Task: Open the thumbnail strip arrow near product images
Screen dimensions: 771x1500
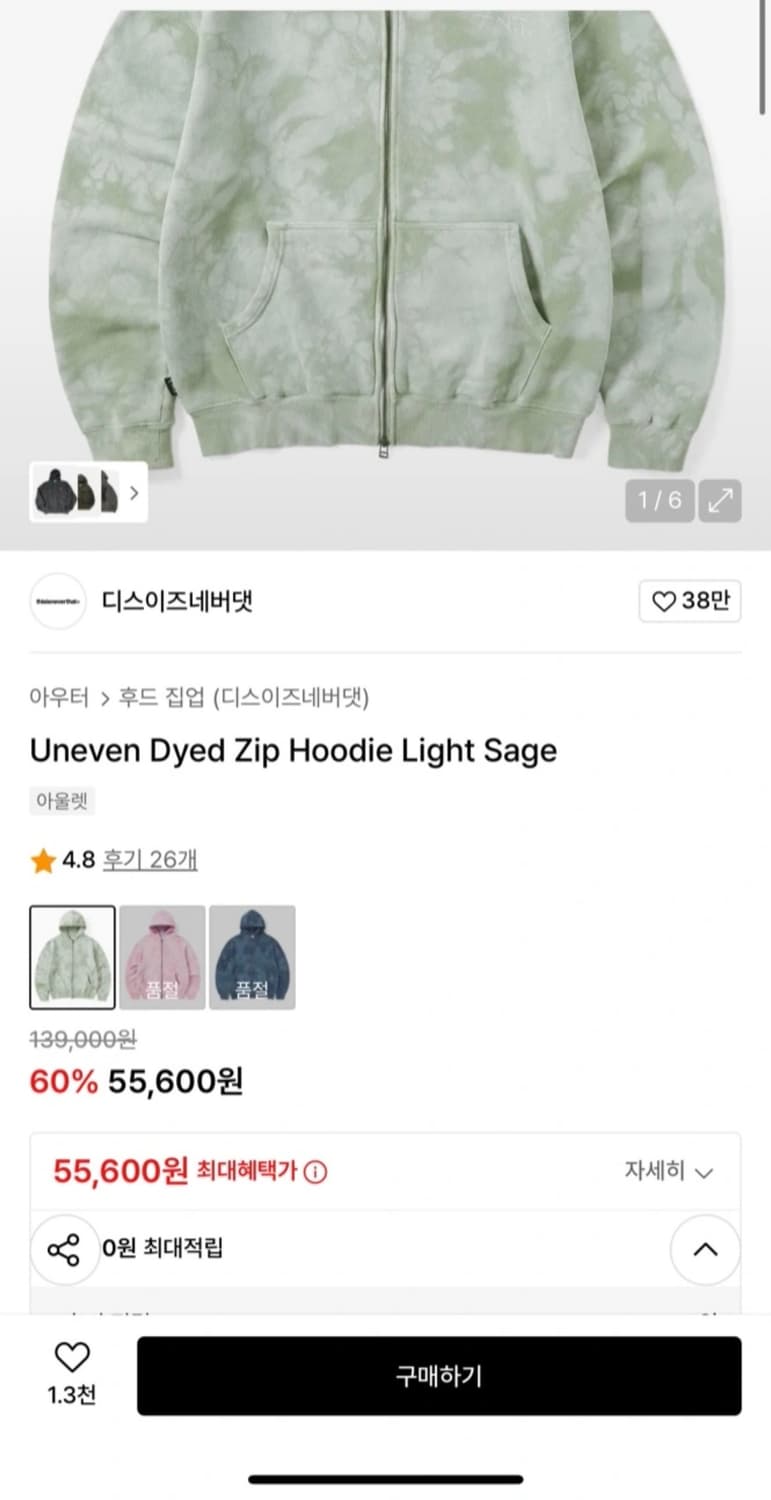Action: (x=133, y=493)
